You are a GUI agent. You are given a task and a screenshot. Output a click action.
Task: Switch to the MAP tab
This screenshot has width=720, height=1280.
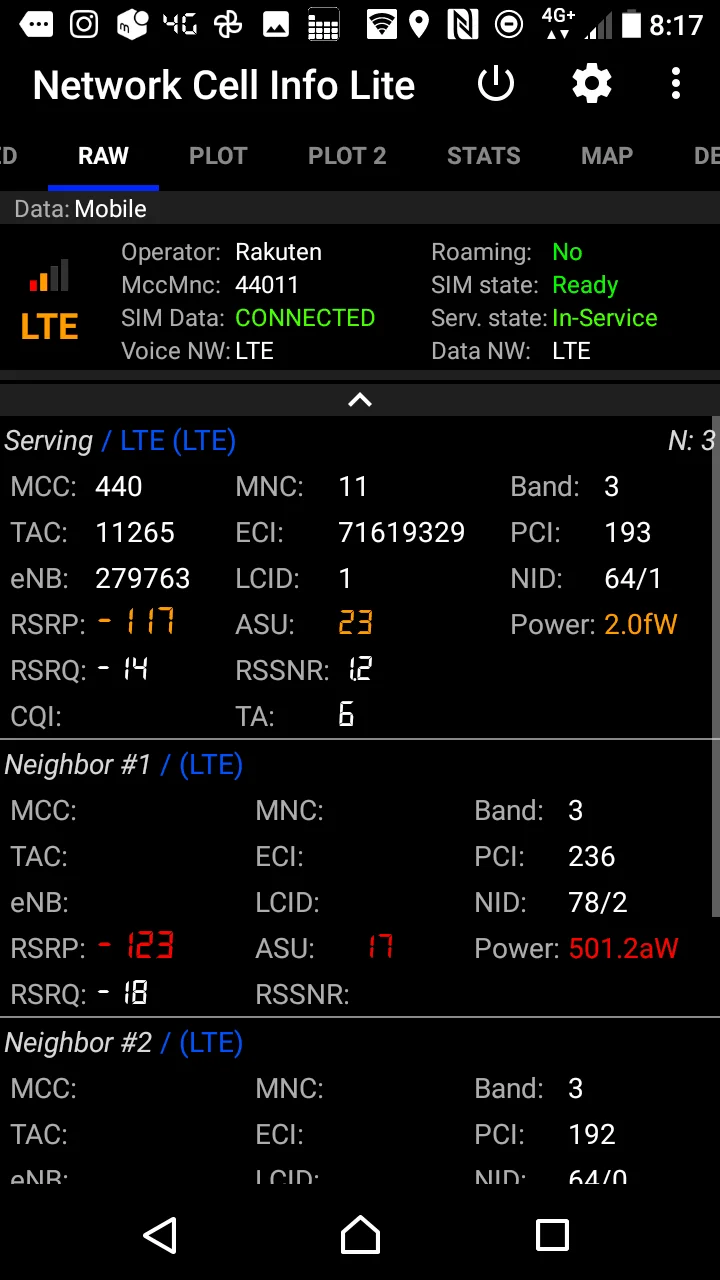607,156
